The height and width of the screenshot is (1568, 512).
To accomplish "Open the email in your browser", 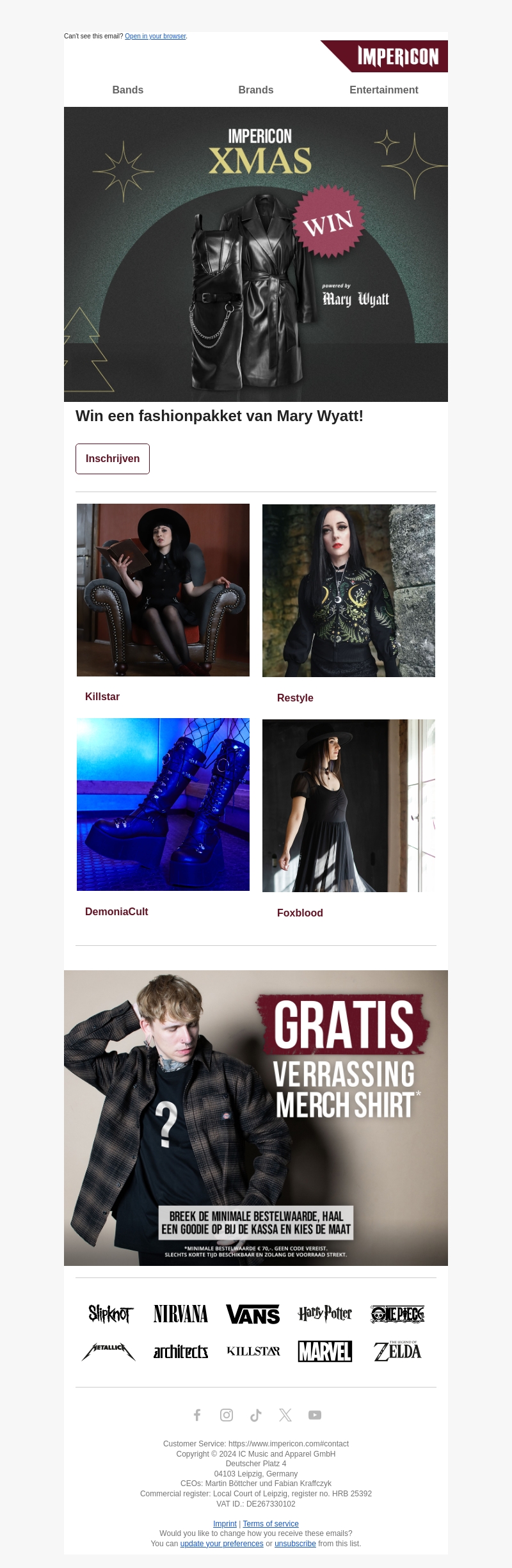I will (x=155, y=36).
